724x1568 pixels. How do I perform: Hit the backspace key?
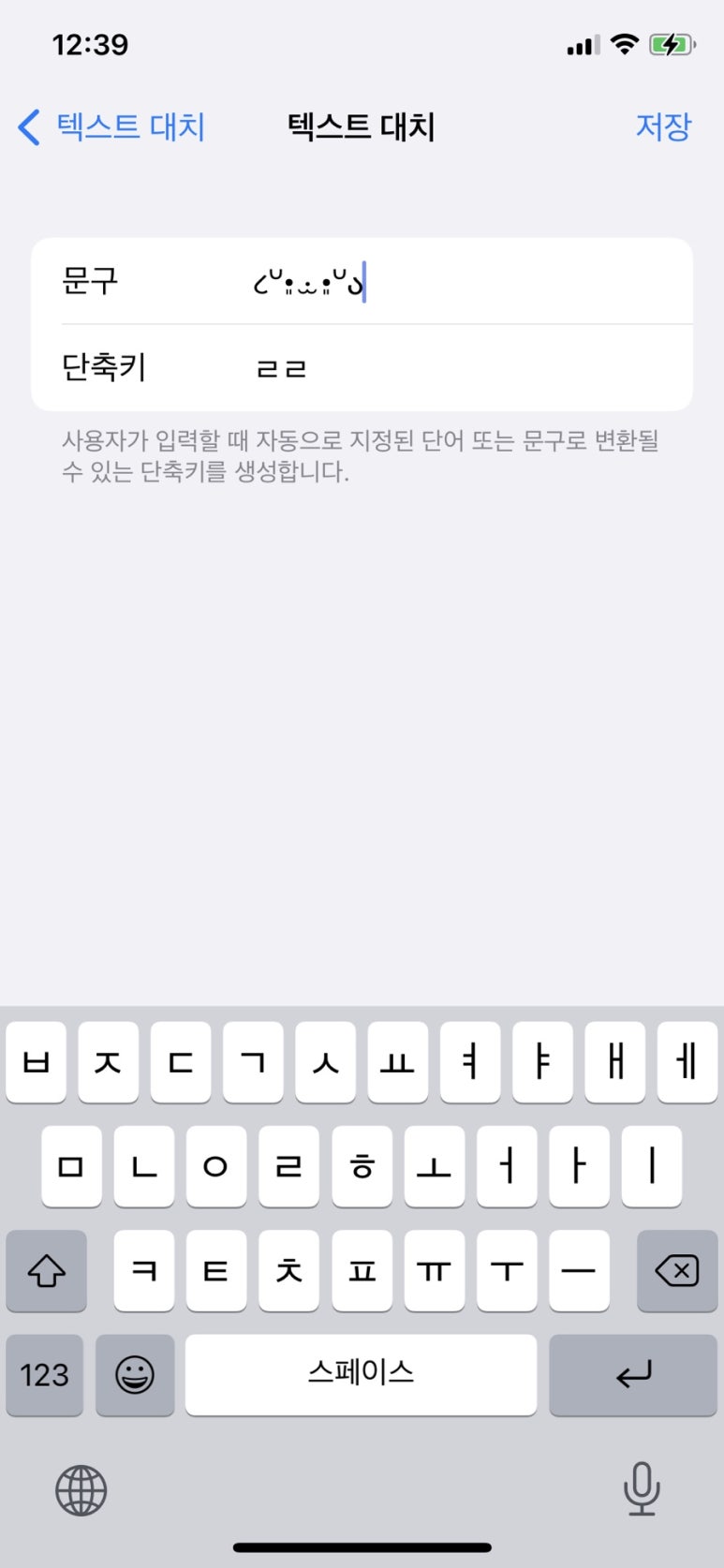click(x=676, y=1271)
